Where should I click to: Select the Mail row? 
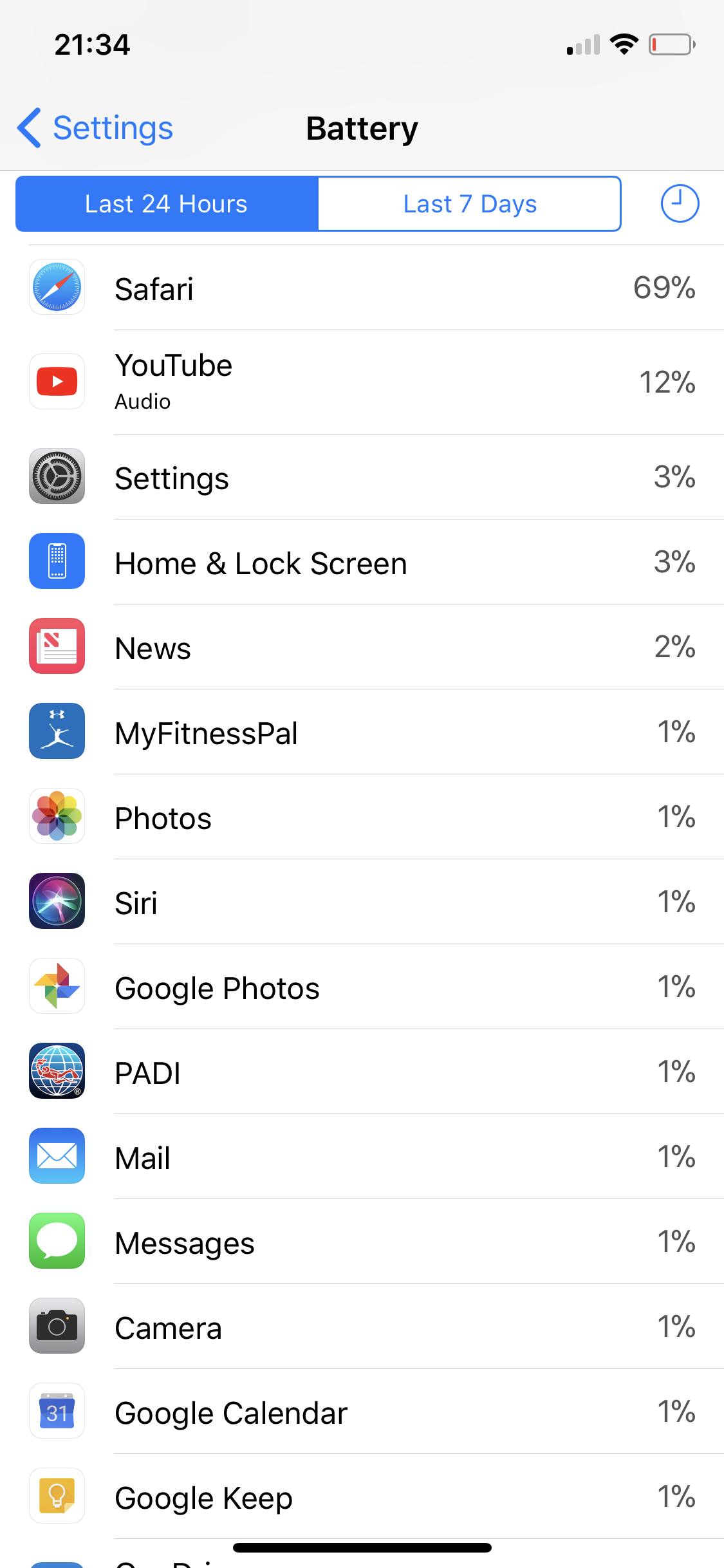click(x=362, y=1157)
